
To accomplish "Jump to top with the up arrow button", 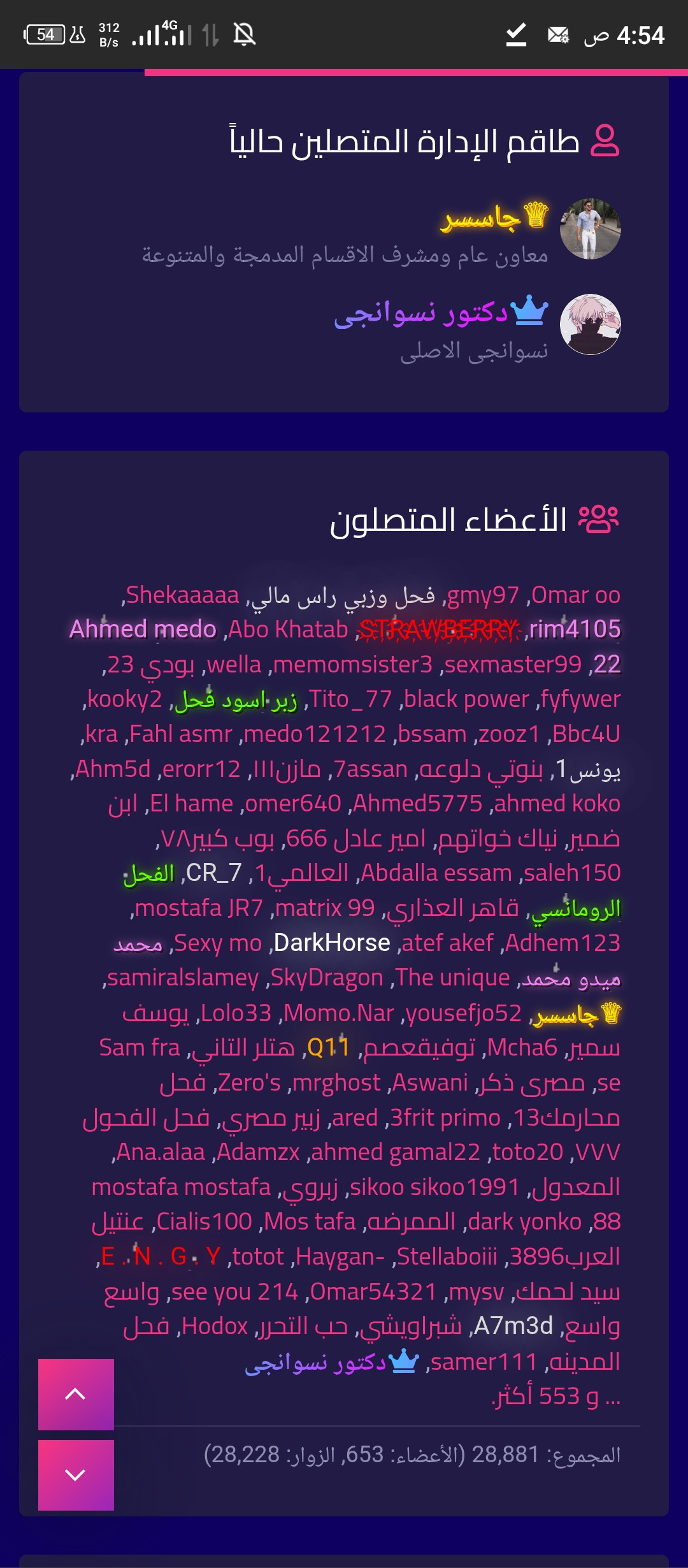I will [76, 1394].
